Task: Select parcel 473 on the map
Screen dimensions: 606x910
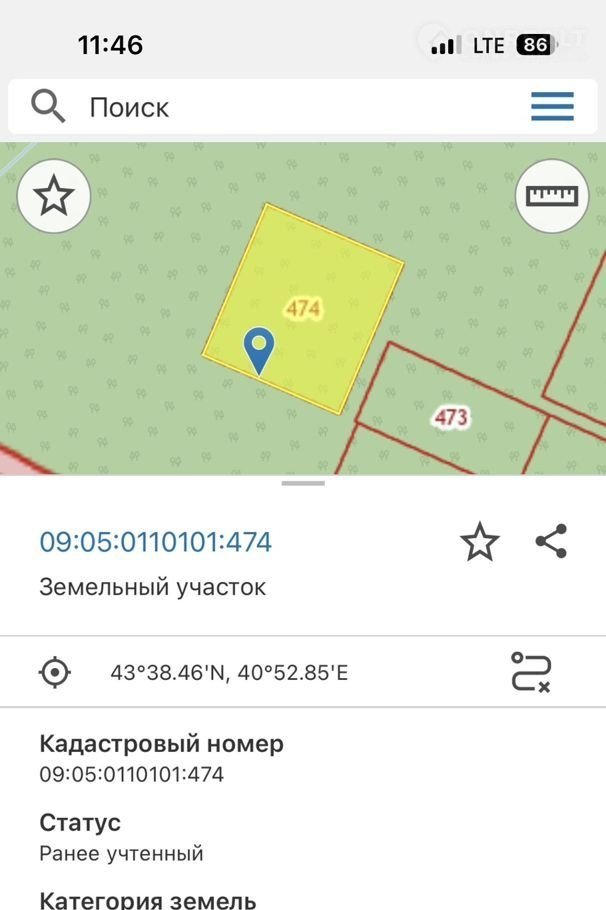Action: (452, 416)
